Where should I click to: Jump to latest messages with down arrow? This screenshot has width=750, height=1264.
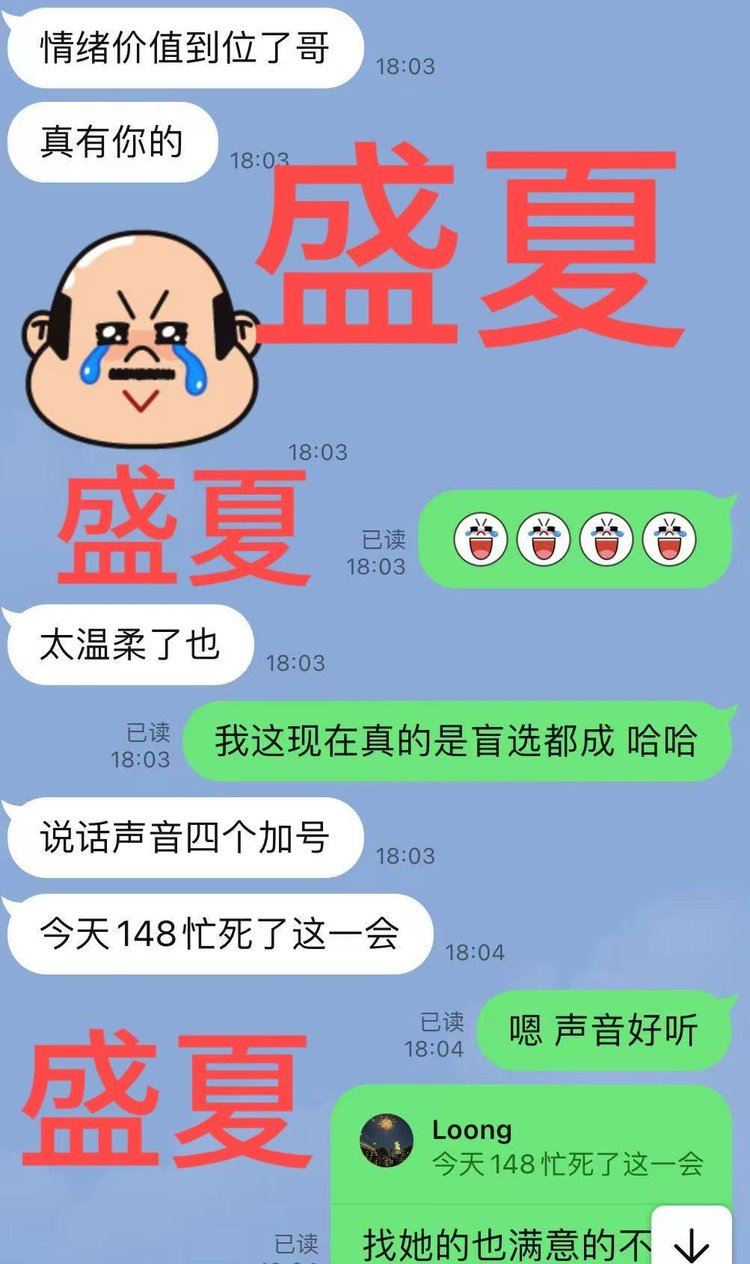click(692, 1240)
